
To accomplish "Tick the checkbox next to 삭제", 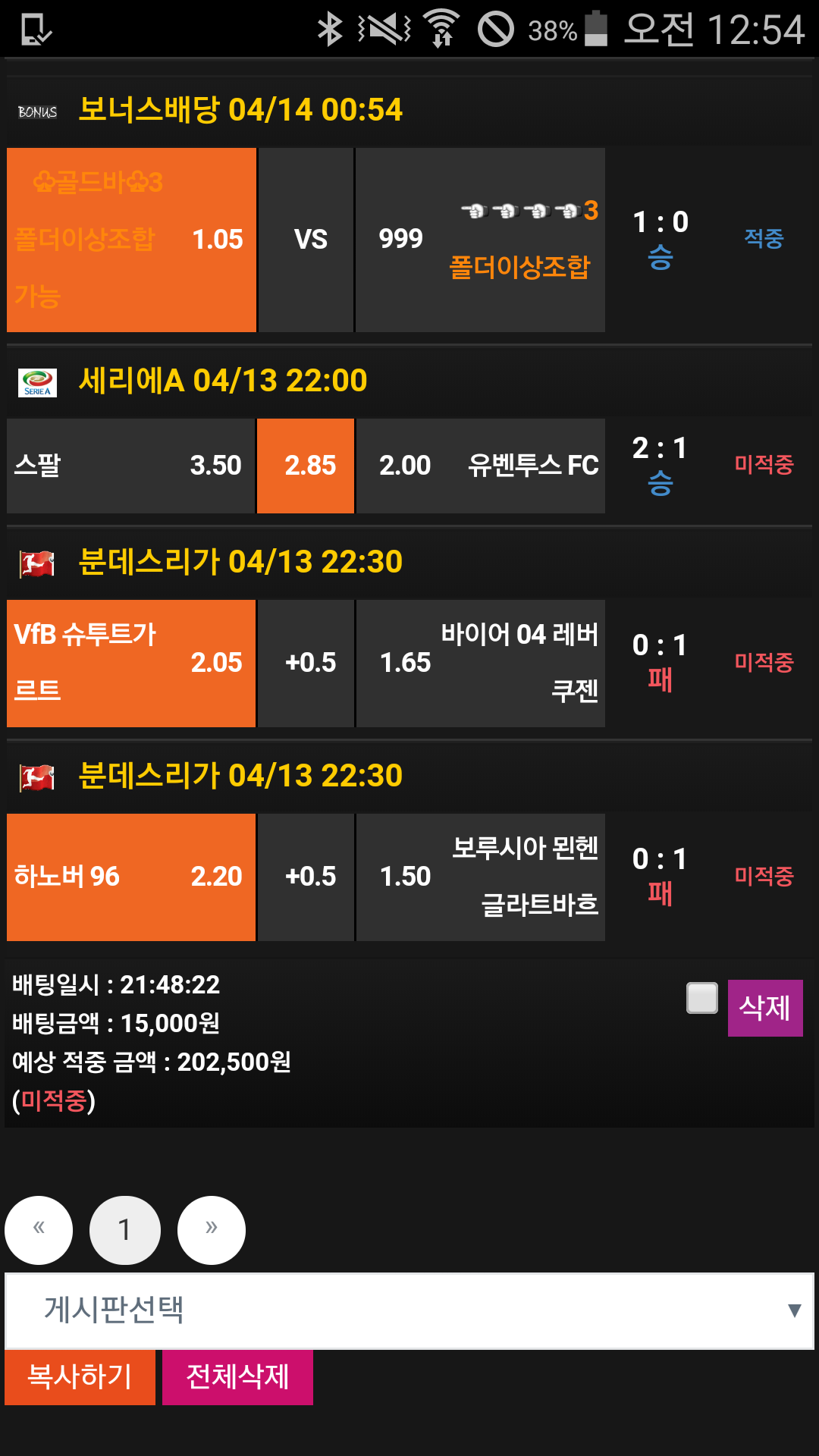I will pos(701,998).
